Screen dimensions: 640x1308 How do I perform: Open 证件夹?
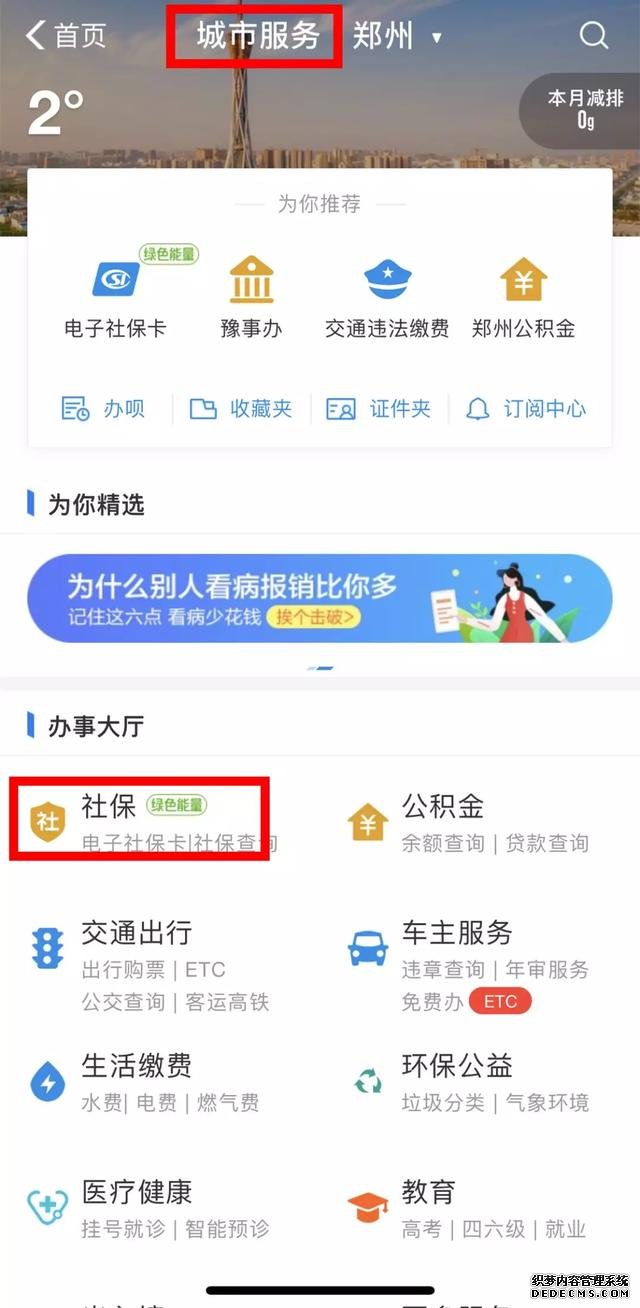[x=379, y=408]
